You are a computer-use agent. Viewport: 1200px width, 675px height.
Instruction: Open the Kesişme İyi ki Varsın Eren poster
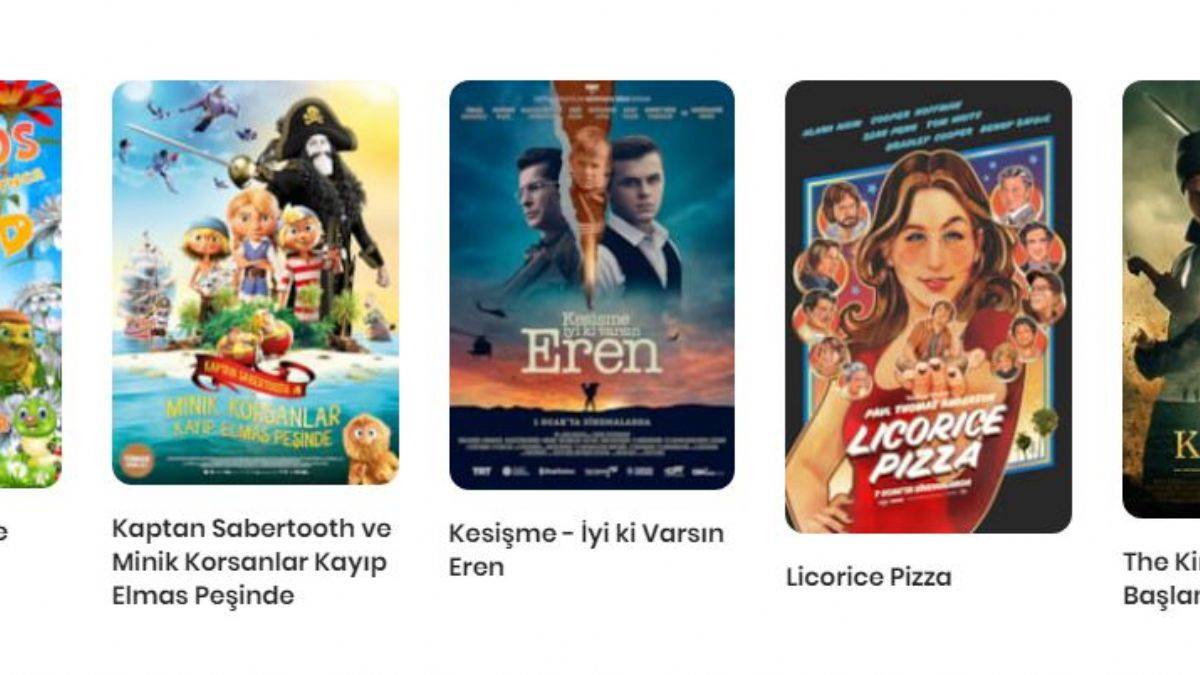point(591,285)
